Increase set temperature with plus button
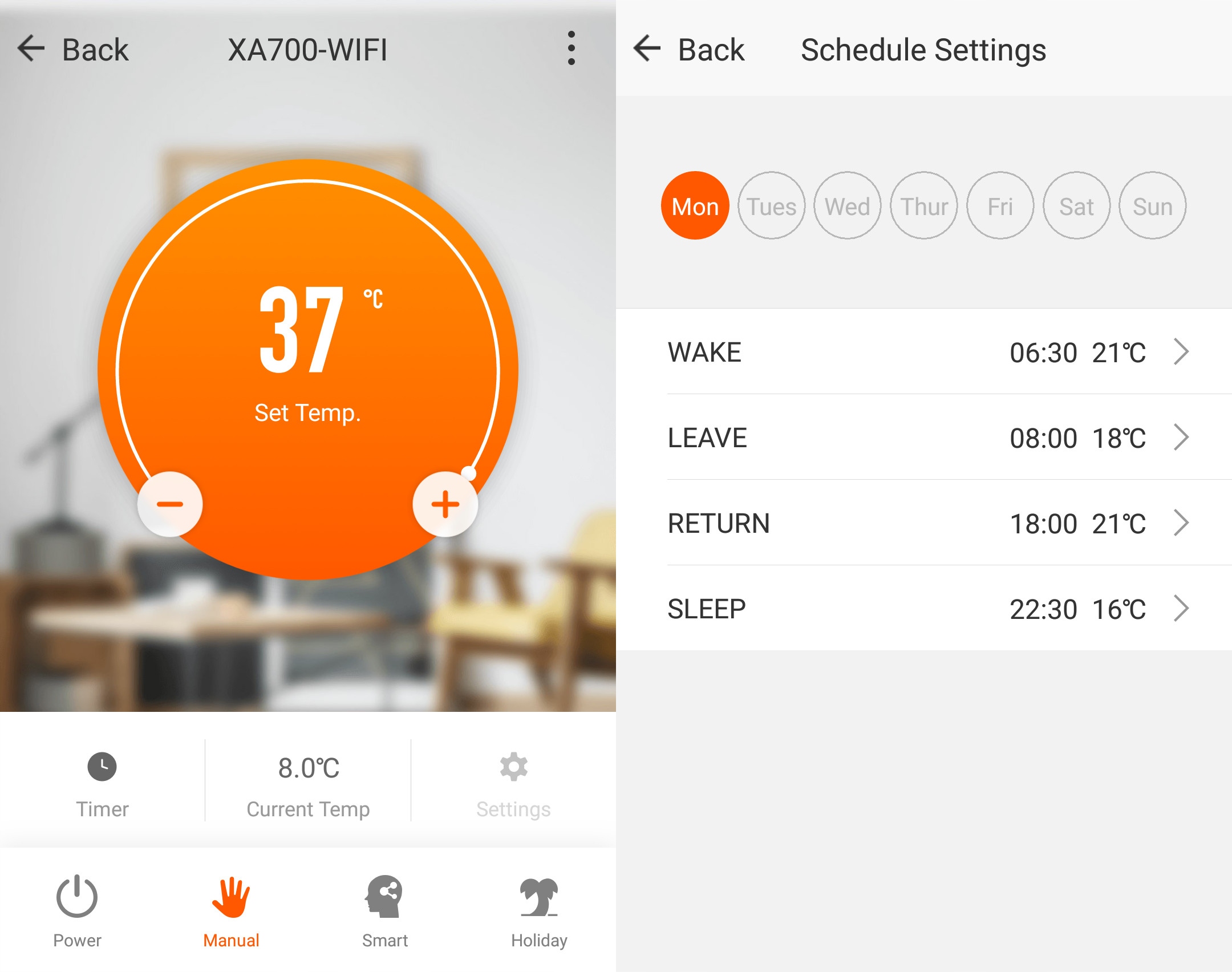Image resolution: width=1232 pixels, height=972 pixels. pyautogui.click(x=445, y=504)
